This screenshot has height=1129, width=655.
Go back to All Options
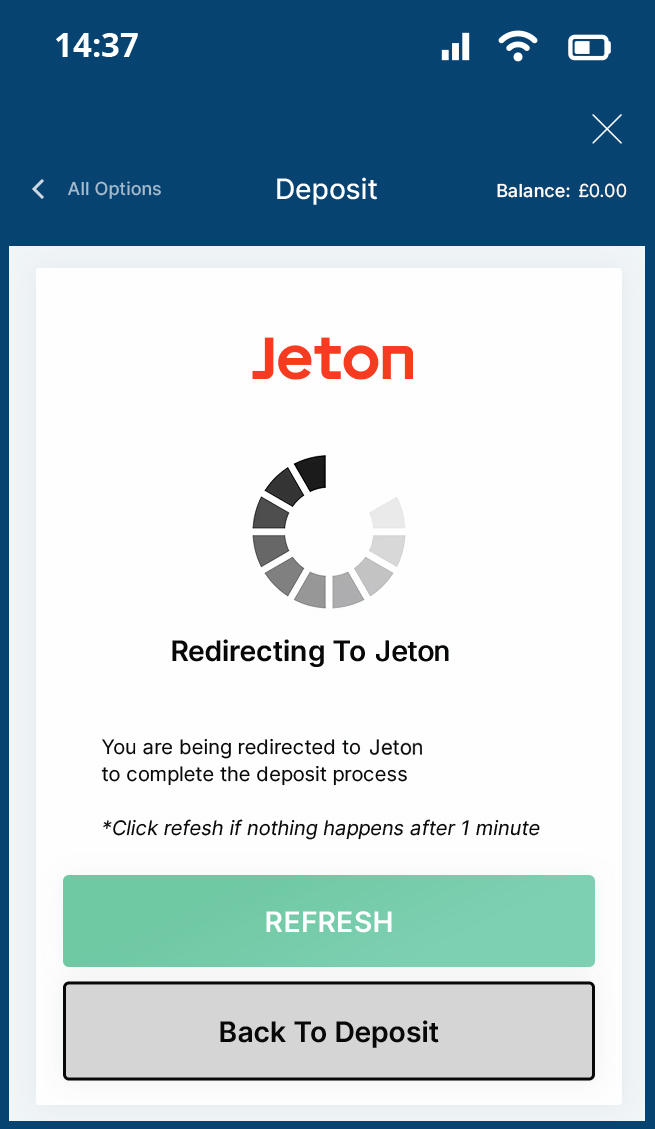(97, 189)
